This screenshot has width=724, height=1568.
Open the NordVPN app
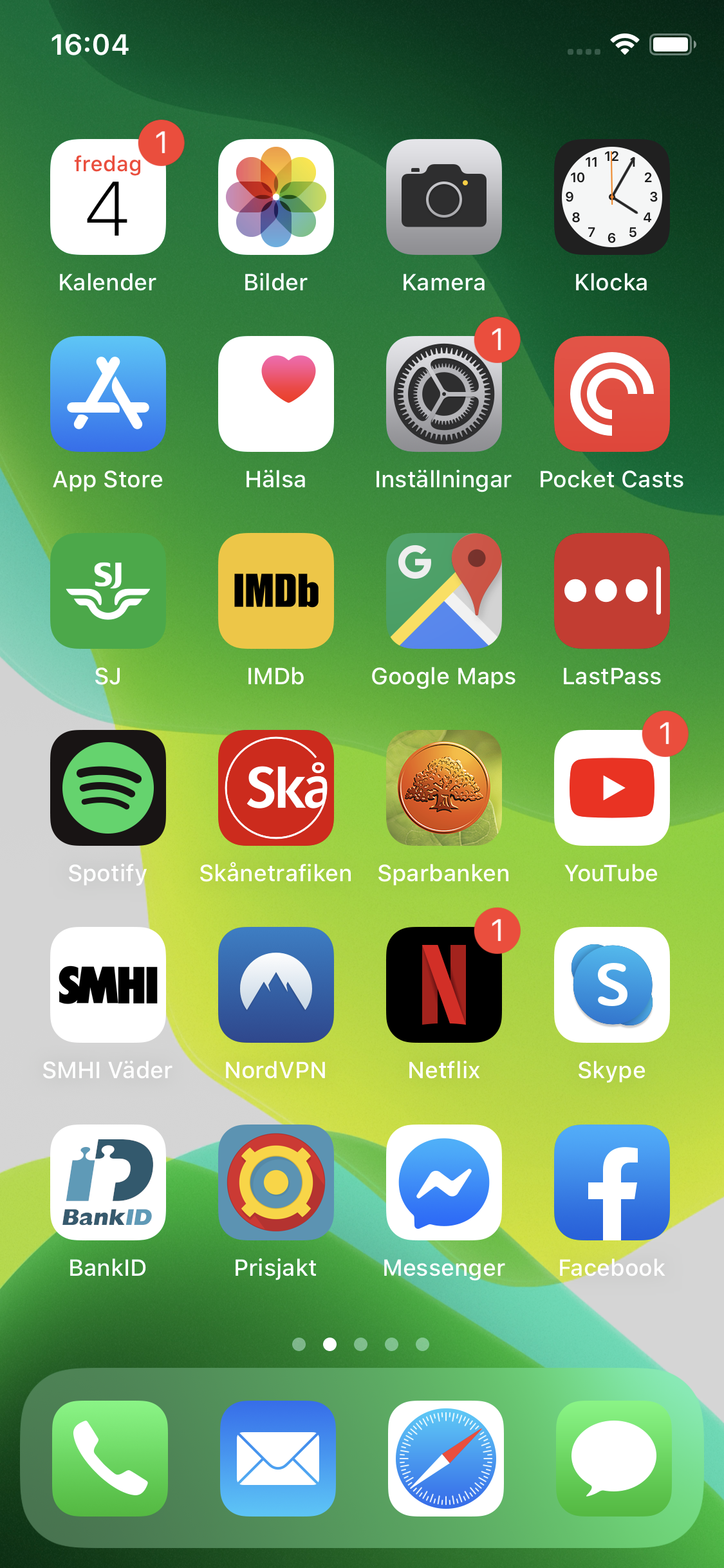pos(276,985)
